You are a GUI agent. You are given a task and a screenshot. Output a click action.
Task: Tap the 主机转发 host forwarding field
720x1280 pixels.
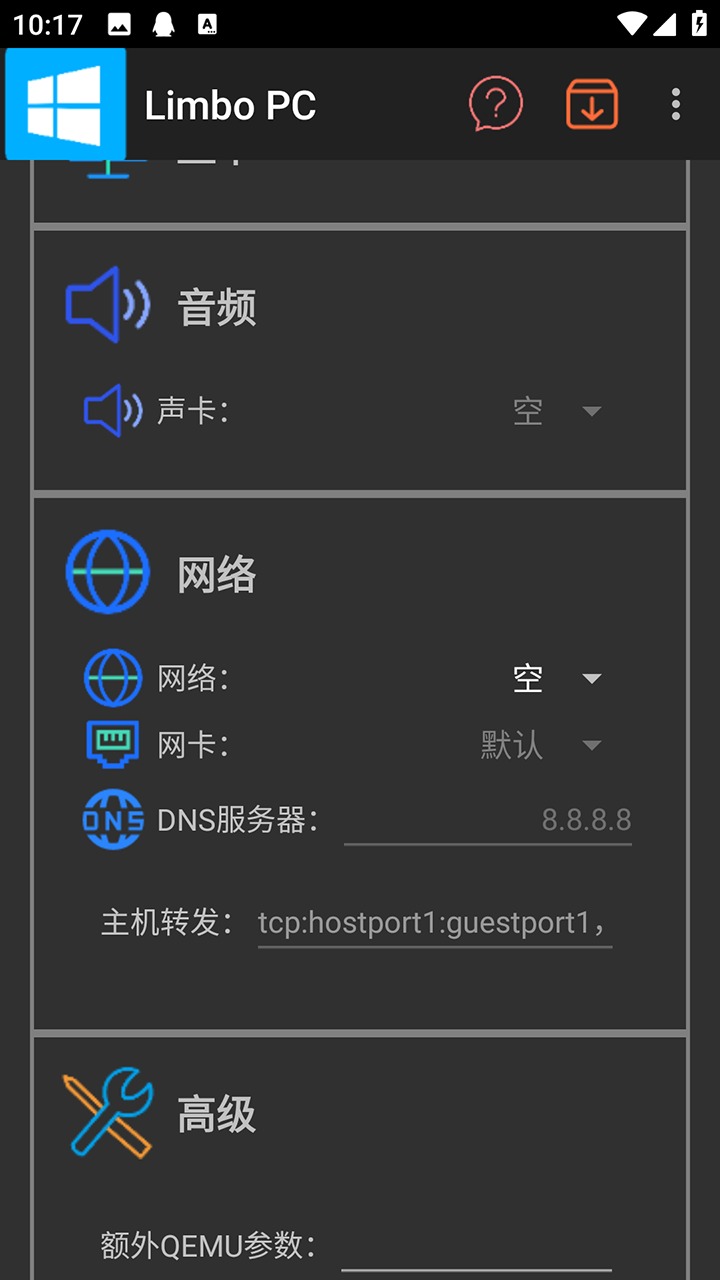point(434,923)
